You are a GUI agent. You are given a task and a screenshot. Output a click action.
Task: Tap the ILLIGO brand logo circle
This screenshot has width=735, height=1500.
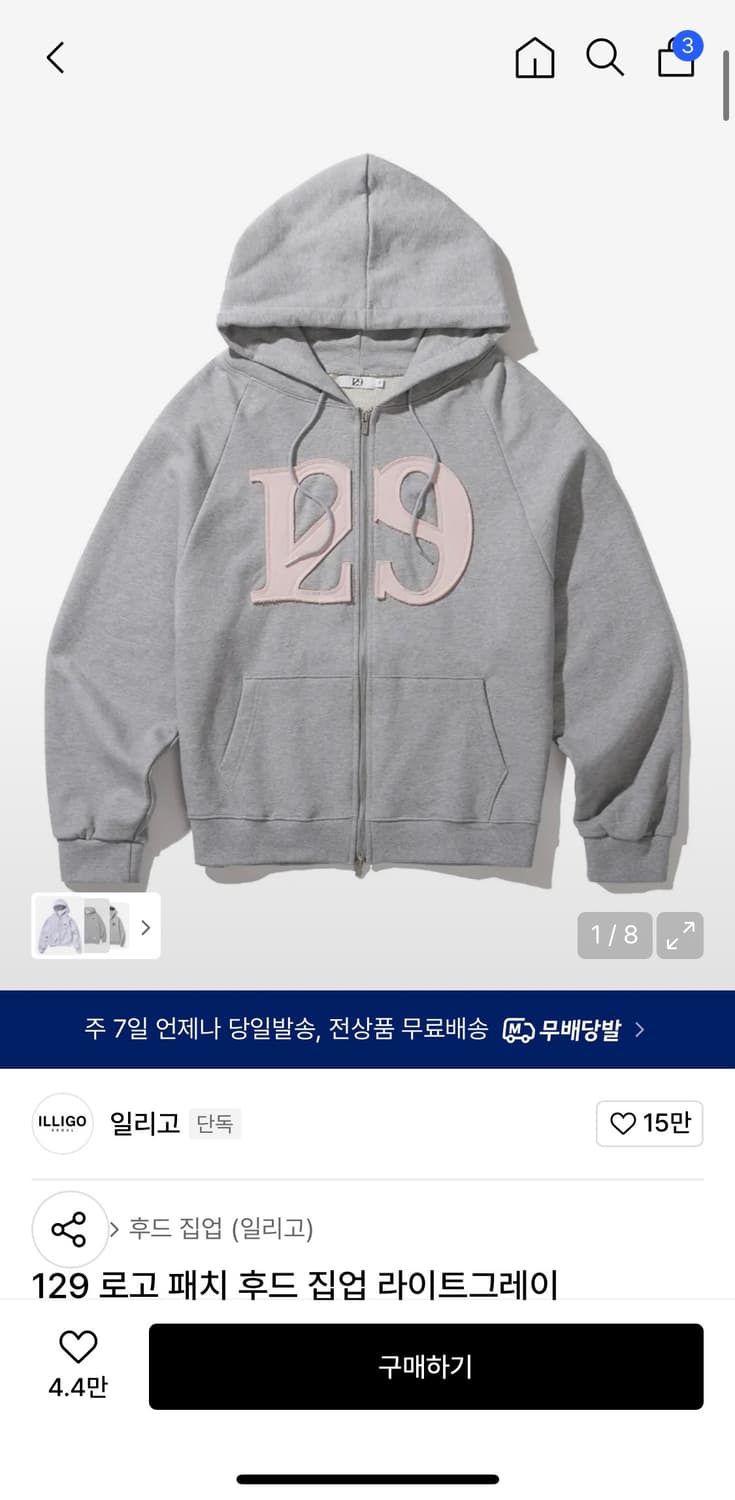pos(62,1123)
